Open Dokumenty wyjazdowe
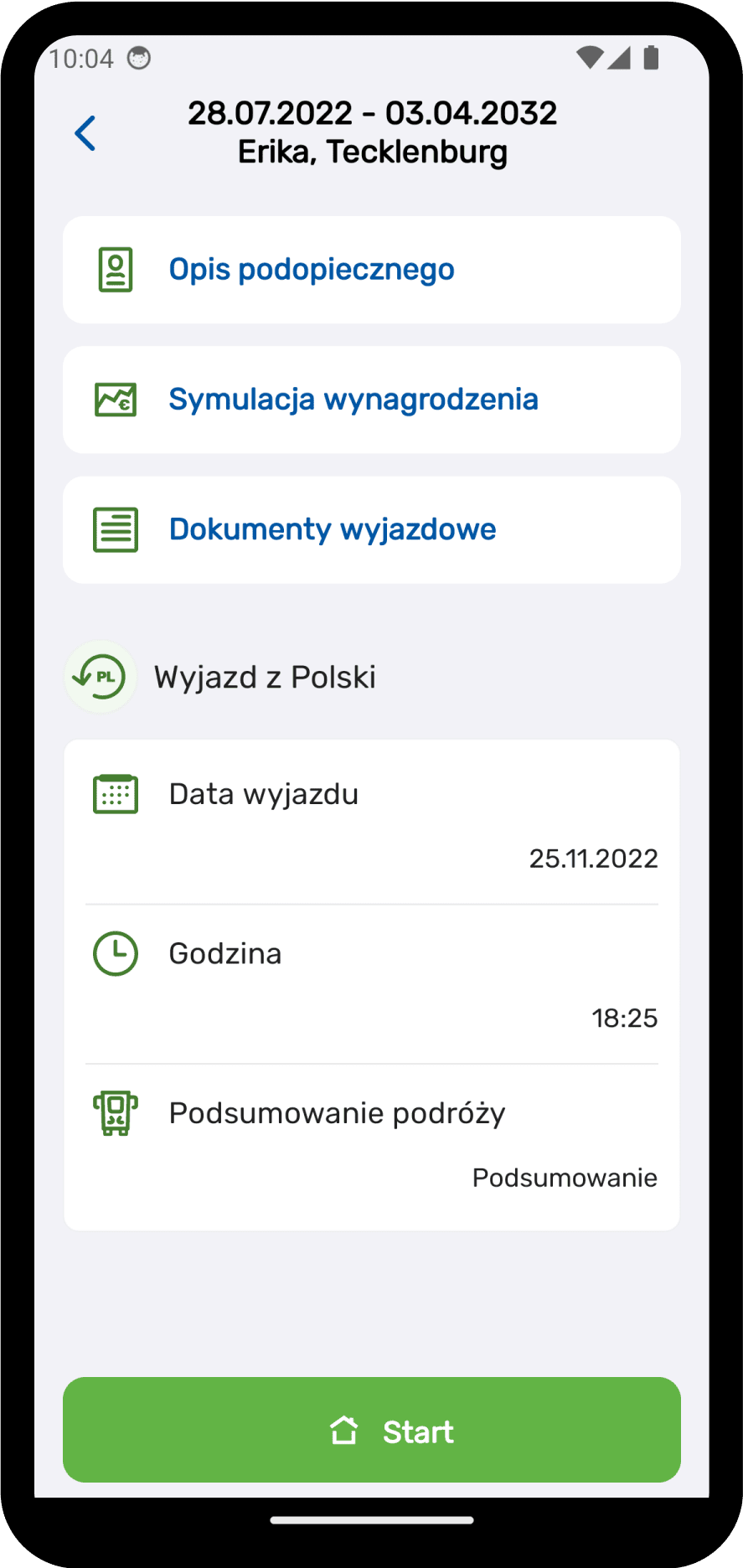743x1568 pixels. point(372,530)
